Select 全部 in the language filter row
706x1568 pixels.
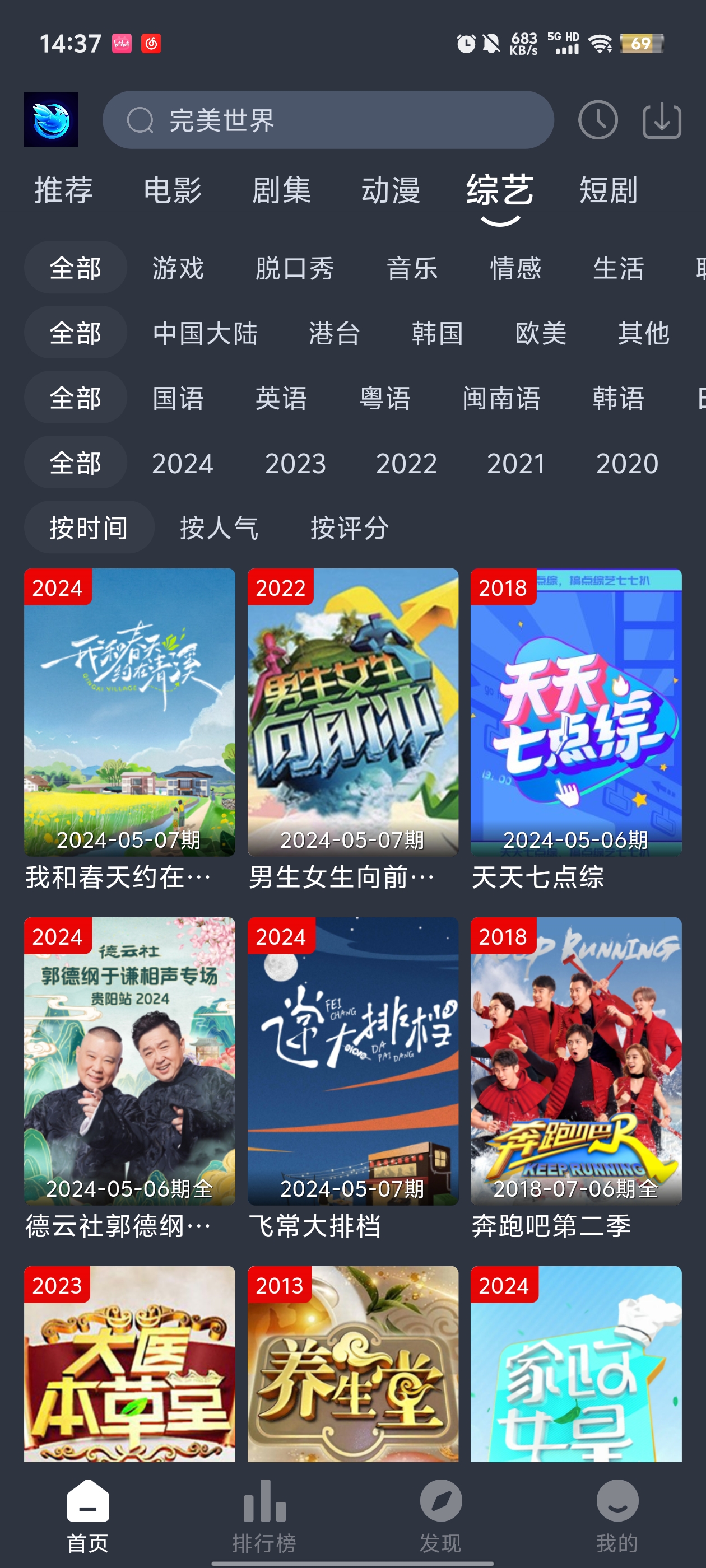(76, 399)
